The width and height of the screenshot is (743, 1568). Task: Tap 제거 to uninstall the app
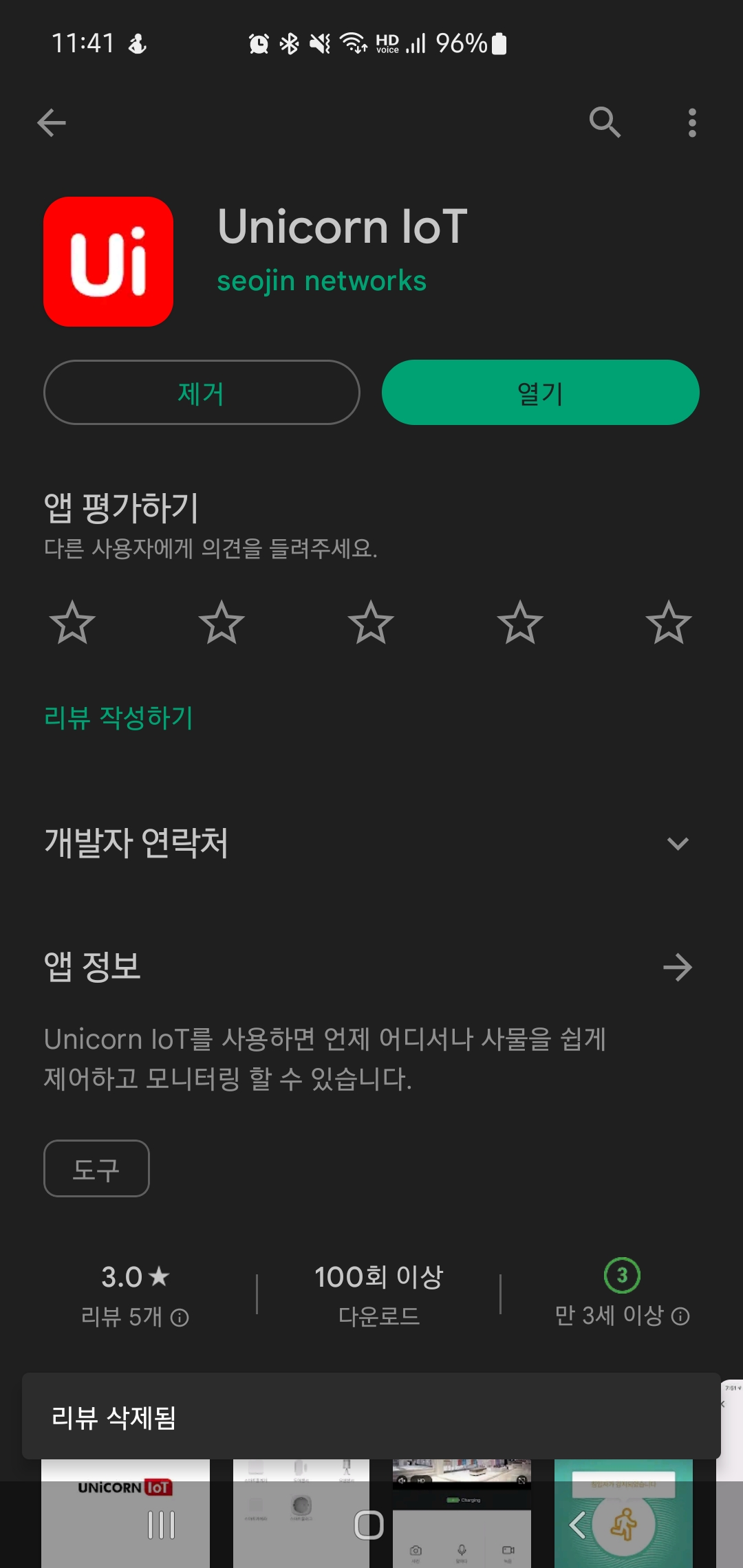(x=202, y=393)
